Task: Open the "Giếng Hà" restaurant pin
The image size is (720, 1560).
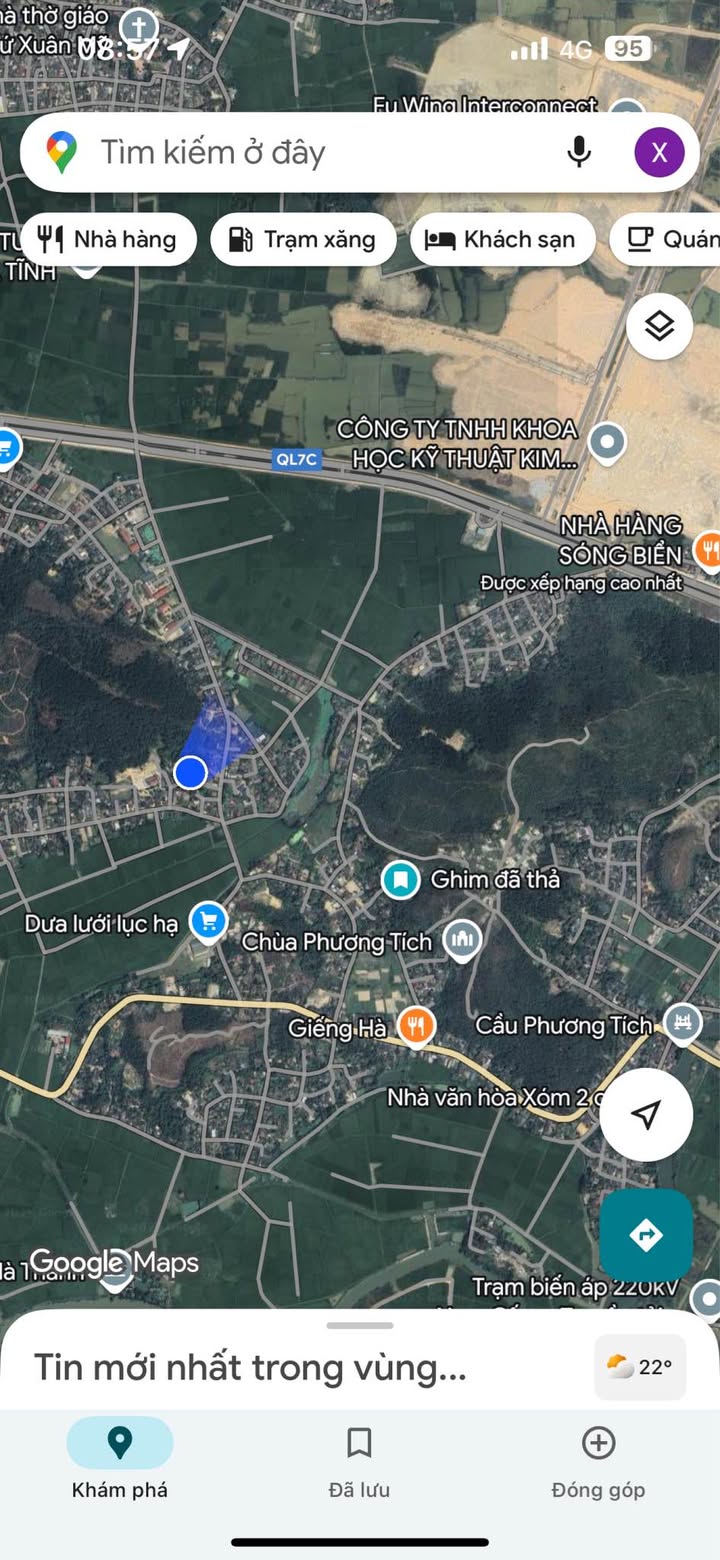Action: pos(415,1025)
